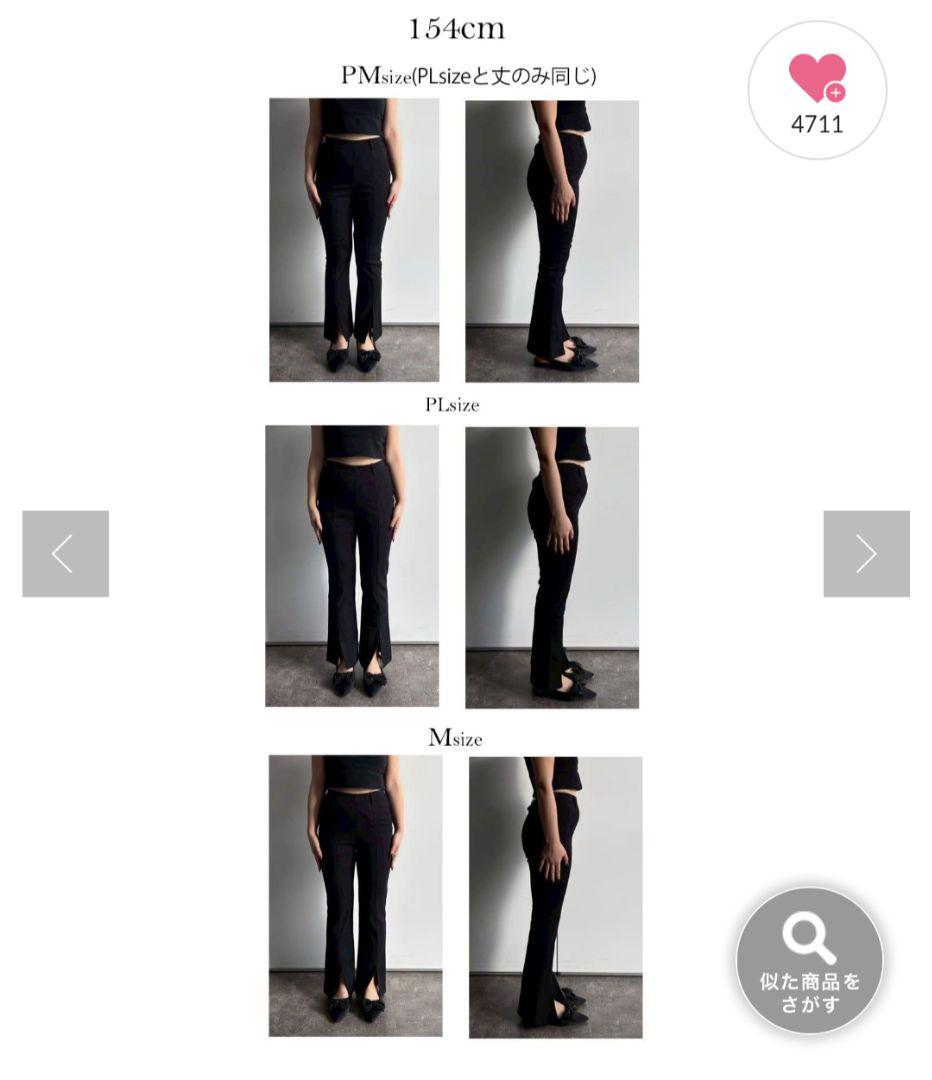Add this item to favorites with the heart
Viewport: 932px width, 1080px height.
pos(817,90)
